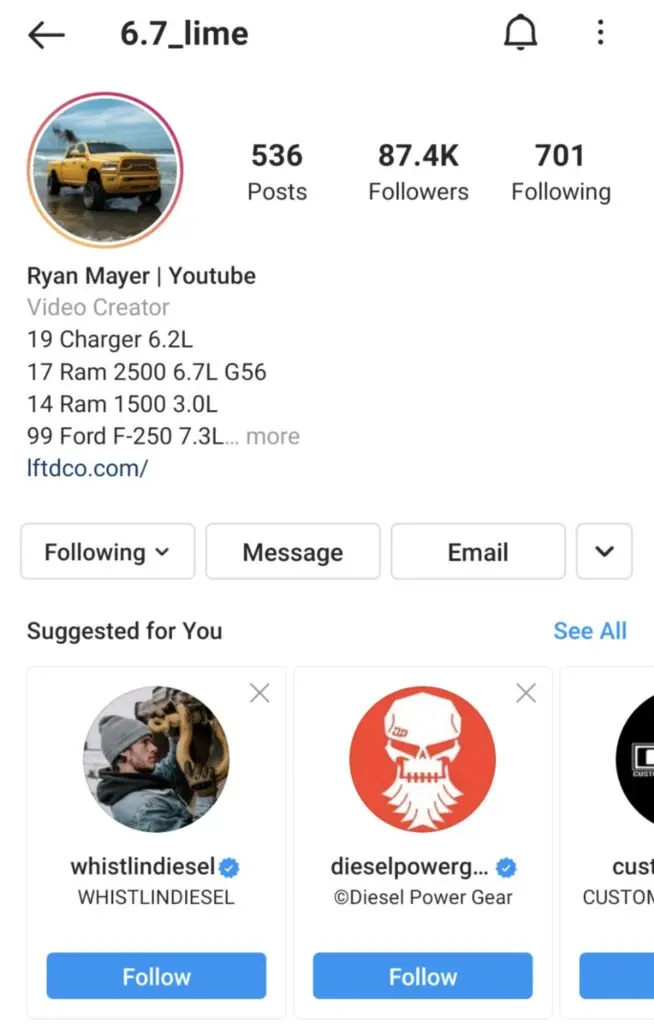This screenshot has height=1024, width=654.
Task: Tap the Email button
Action: pyautogui.click(x=477, y=552)
